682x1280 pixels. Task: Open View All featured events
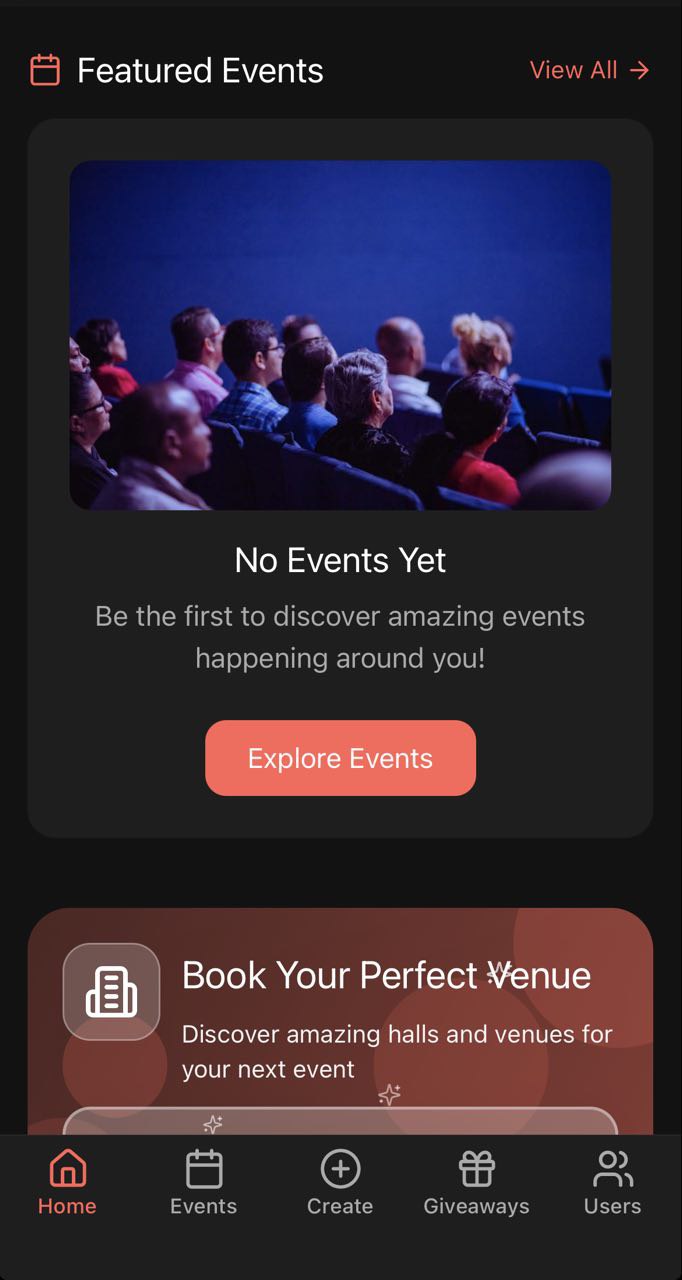589,70
